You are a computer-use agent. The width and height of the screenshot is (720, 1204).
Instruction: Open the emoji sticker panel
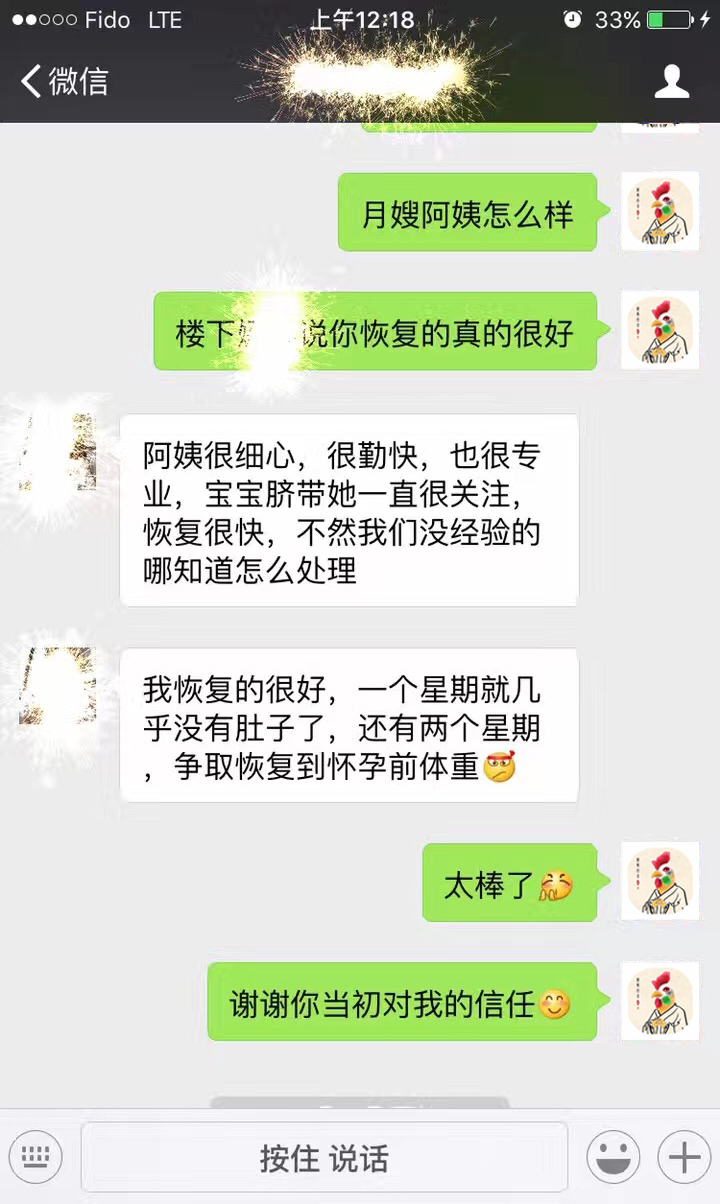613,1158
